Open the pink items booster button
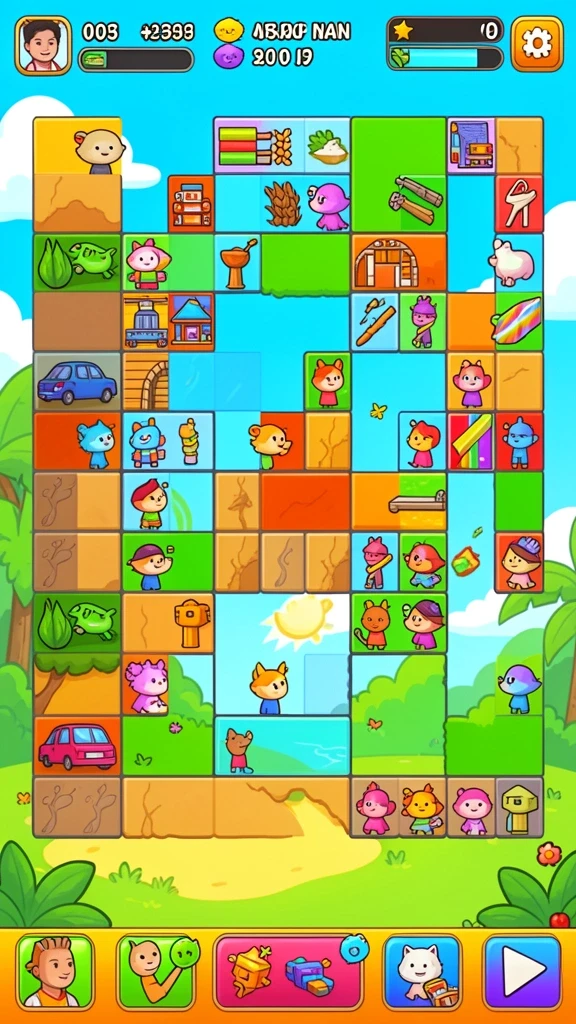 [288, 972]
